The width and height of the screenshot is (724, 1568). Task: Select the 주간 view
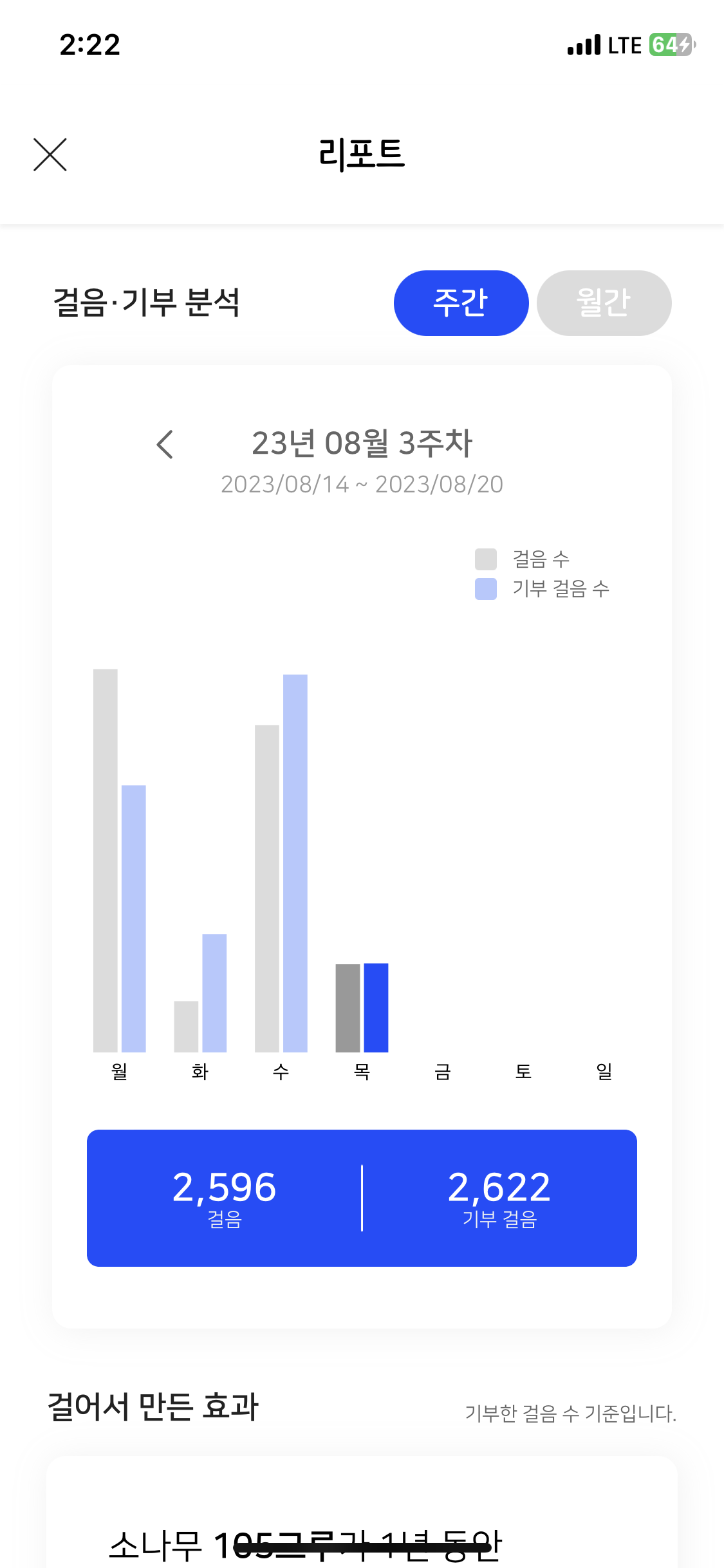(461, 303)
